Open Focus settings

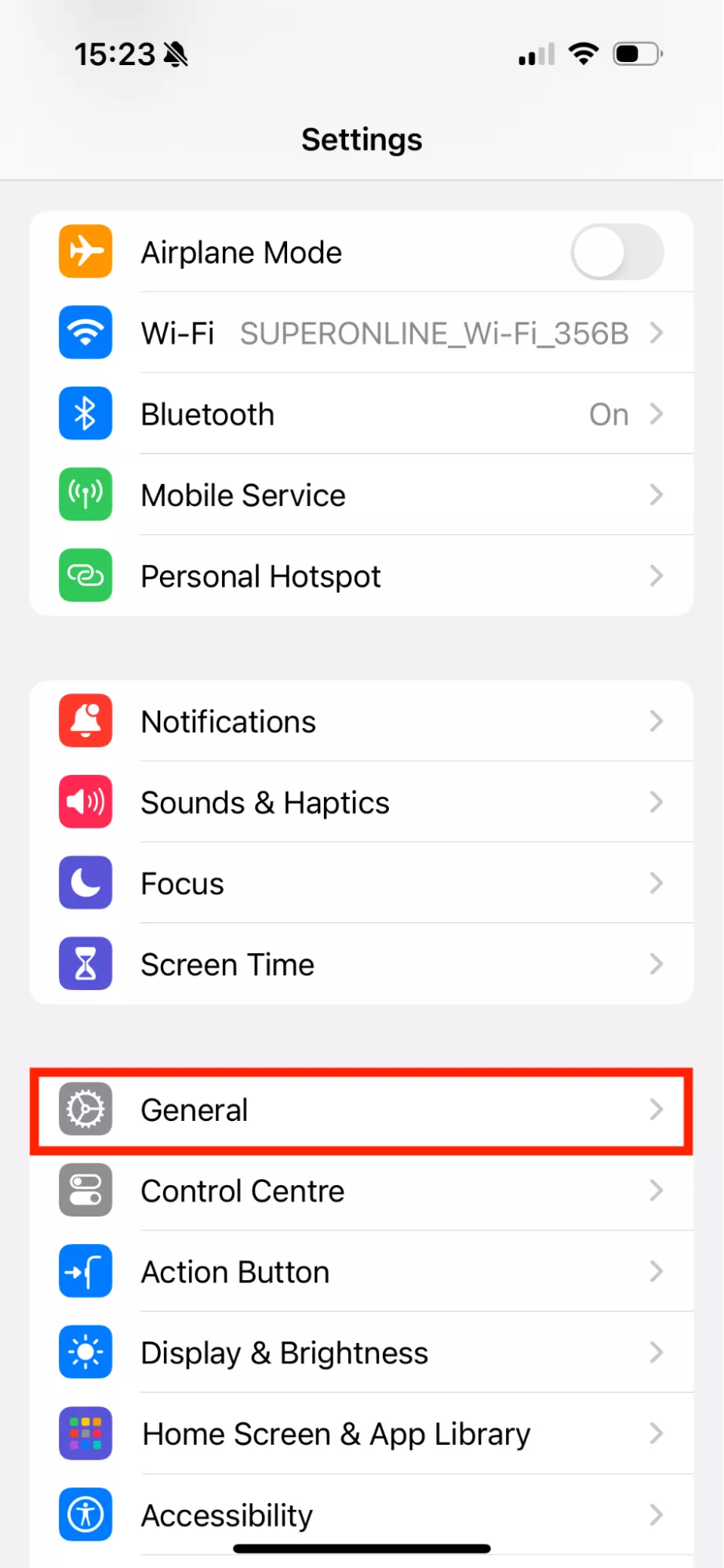(x=361, y=883)
